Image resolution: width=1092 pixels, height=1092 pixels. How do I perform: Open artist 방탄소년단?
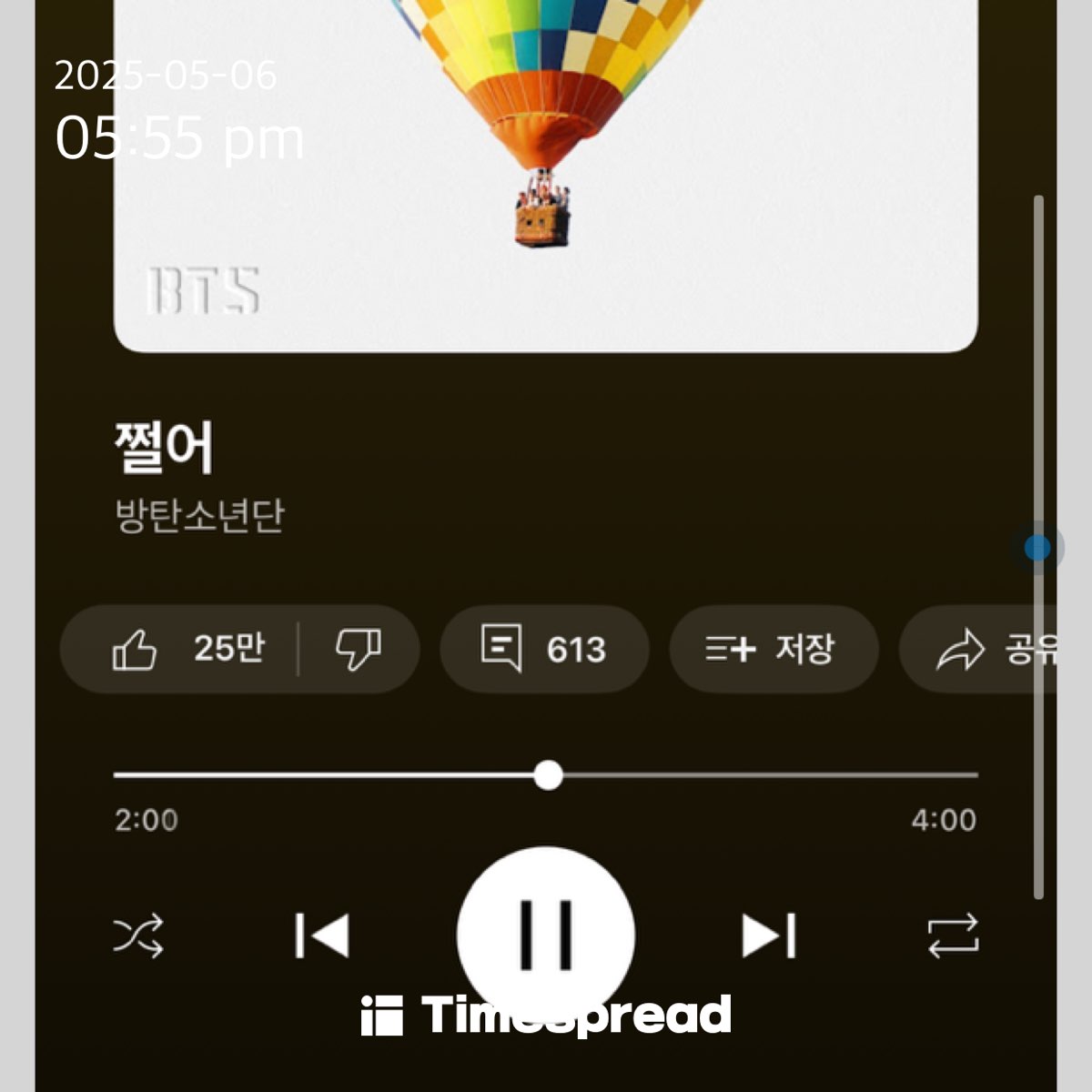click(200, 516)
